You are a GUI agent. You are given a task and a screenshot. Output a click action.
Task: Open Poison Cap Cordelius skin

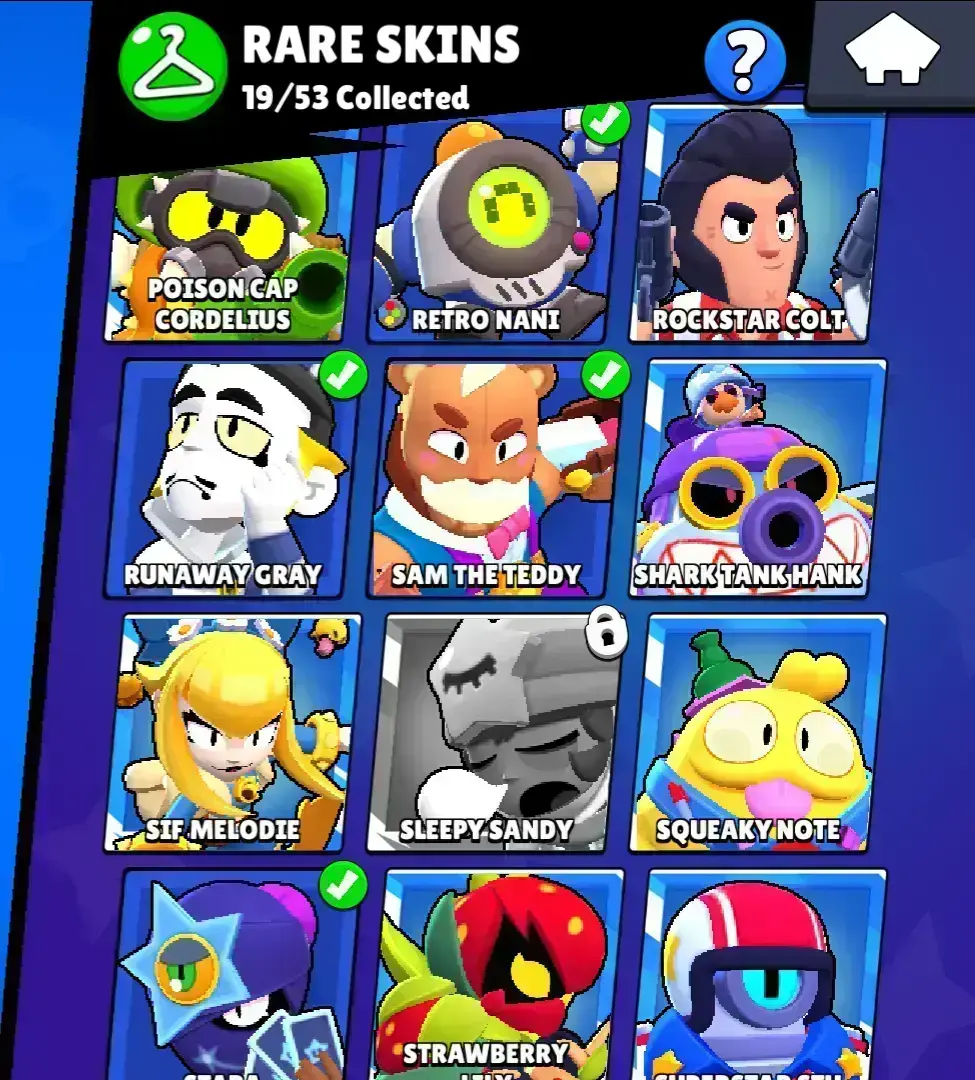click(x=228, y=255)
